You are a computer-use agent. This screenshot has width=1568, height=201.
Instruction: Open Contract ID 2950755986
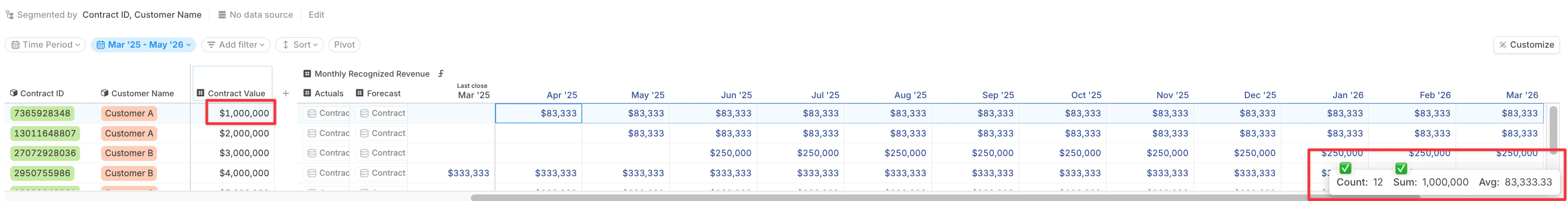pyautogui.click(x=42, y=173)
